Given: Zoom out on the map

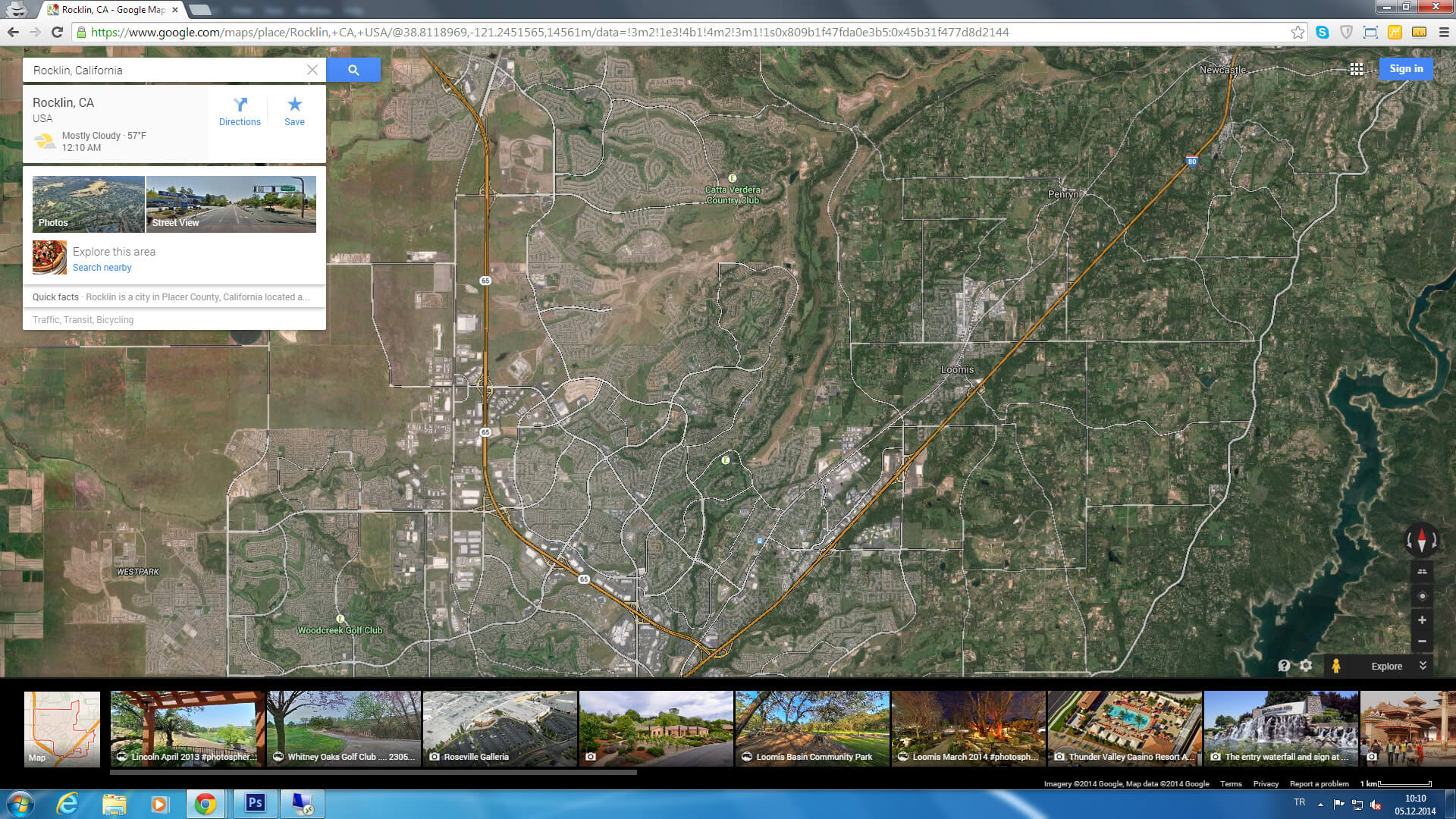Looking at the screenshot, I should 1422,642.
